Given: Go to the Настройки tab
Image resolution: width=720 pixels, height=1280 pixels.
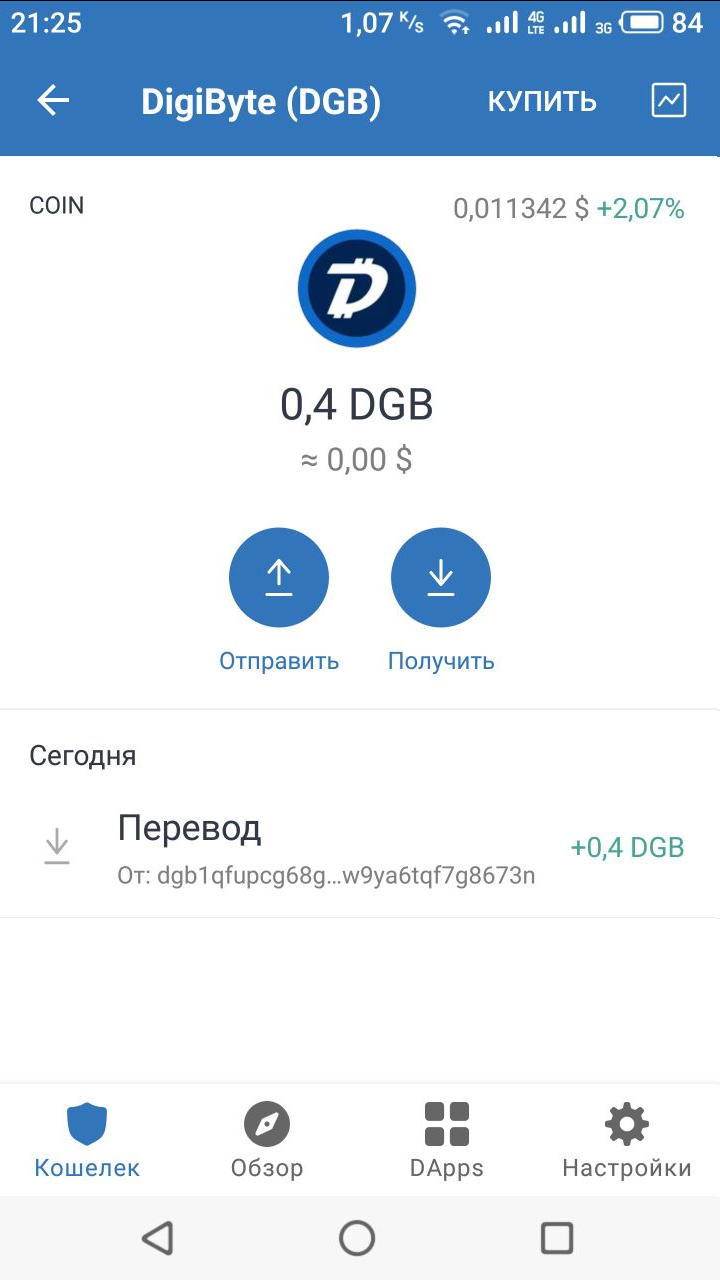Looking at the screenshot, I should [627, 1140].
